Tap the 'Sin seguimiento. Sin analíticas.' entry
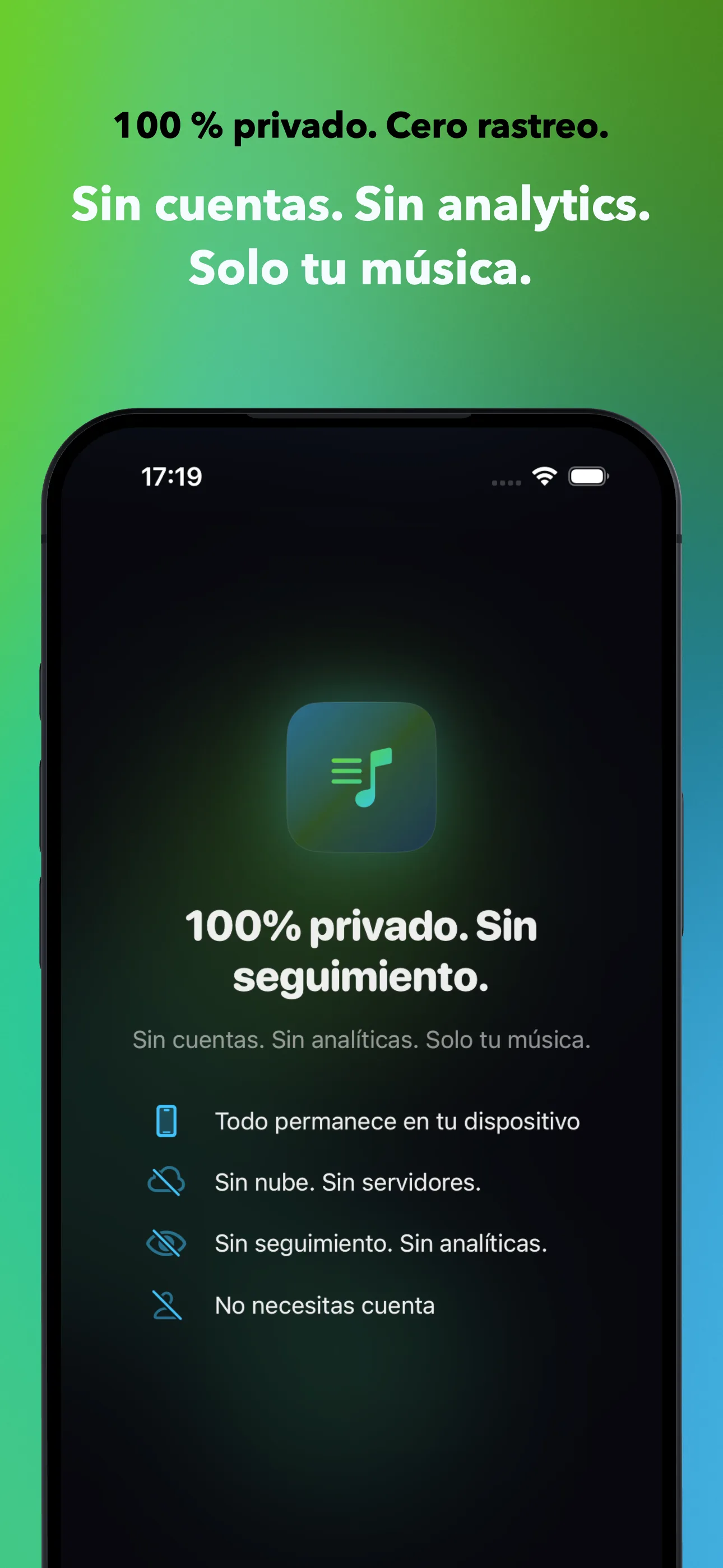The image size is (723, 1568). click(381, 1244)
